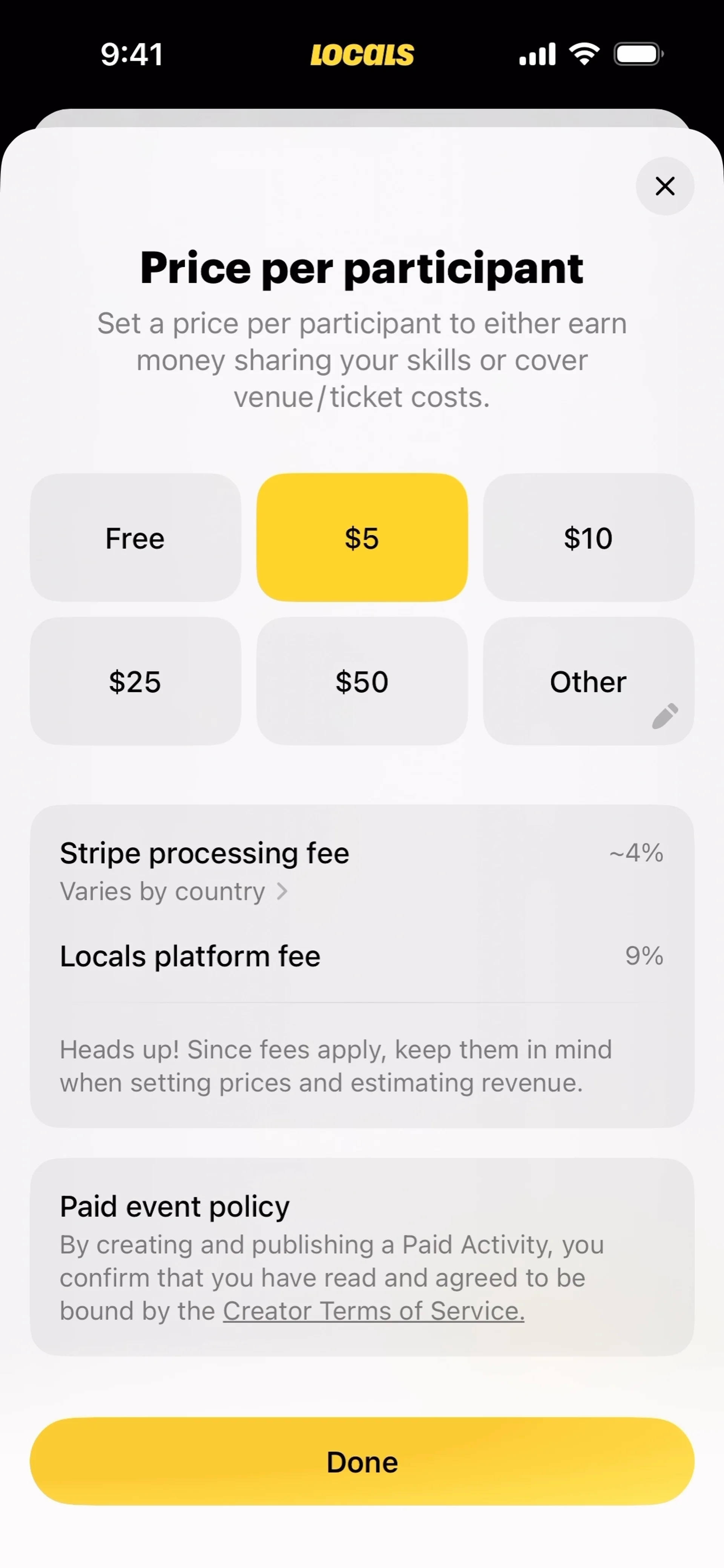Close the price per participant sheet
This screenshot has height=1568, width=724.
pyautogui.click(x=664, y=185)
